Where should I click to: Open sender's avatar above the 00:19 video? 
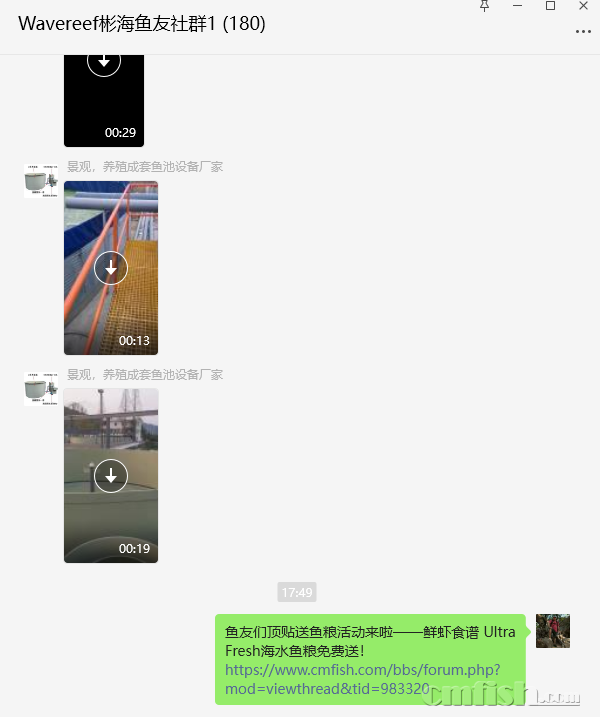(41, 388)
